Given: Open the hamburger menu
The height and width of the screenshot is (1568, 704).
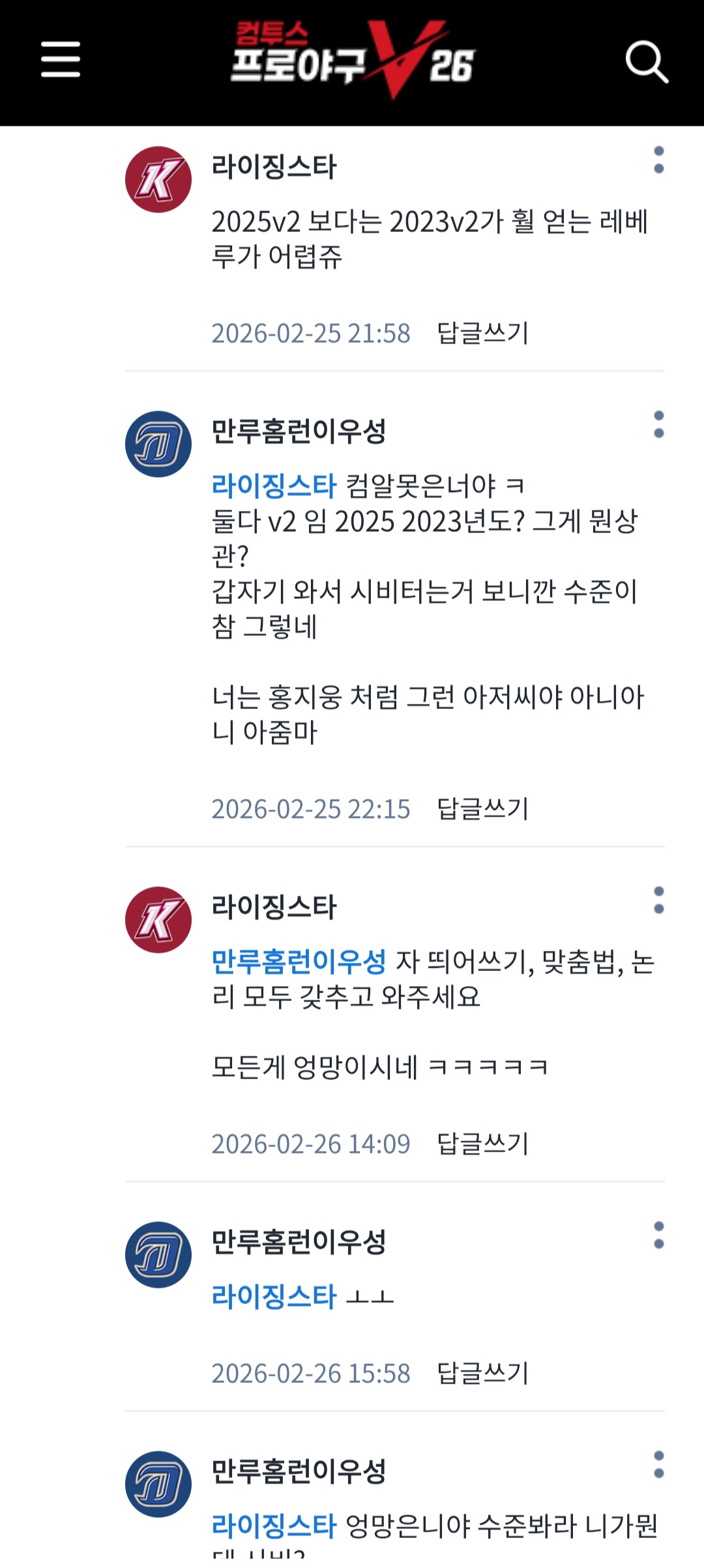Looking at the screenshot, I should (x=61, y=60).
